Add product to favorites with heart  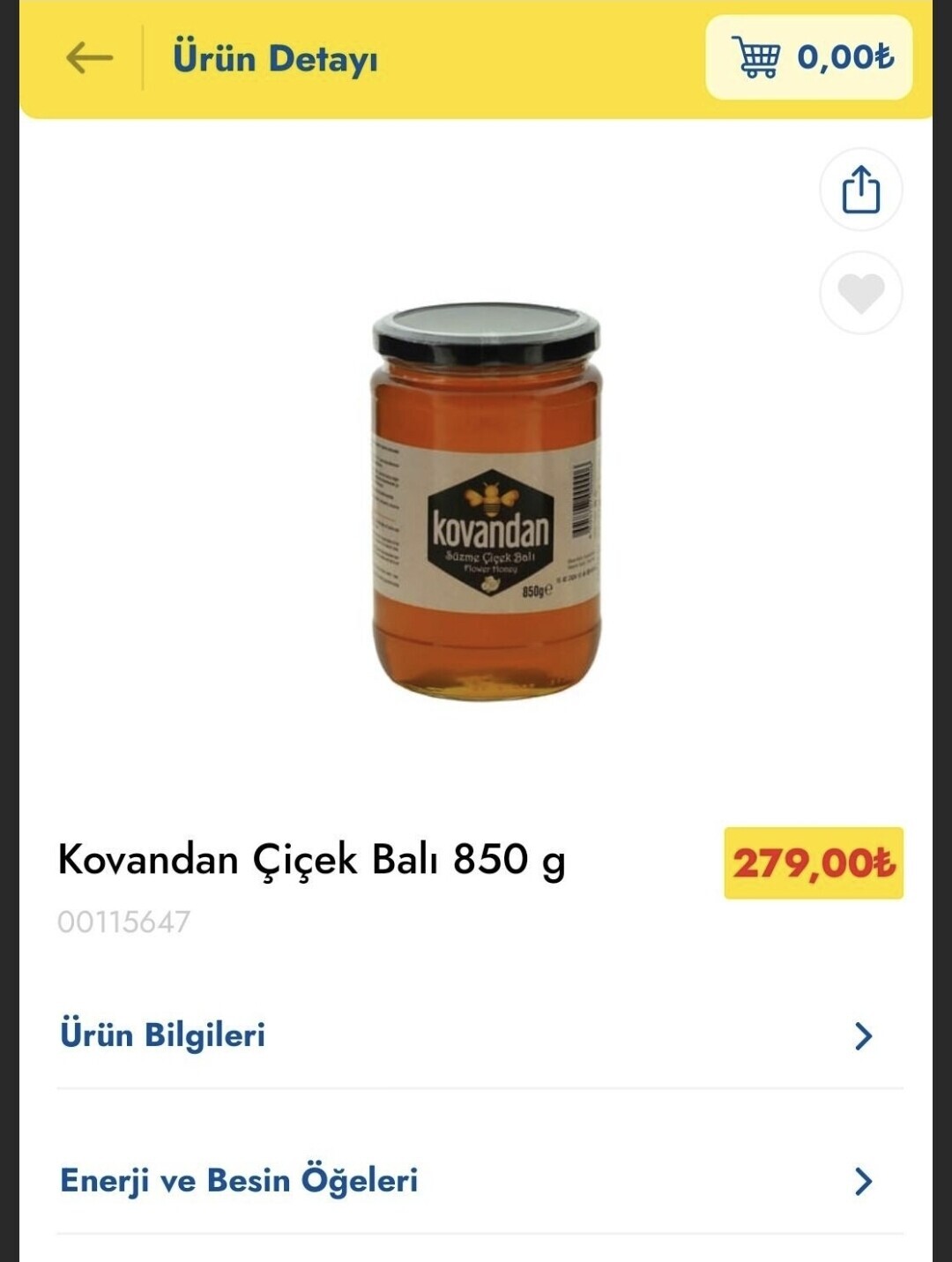(860, 293)
